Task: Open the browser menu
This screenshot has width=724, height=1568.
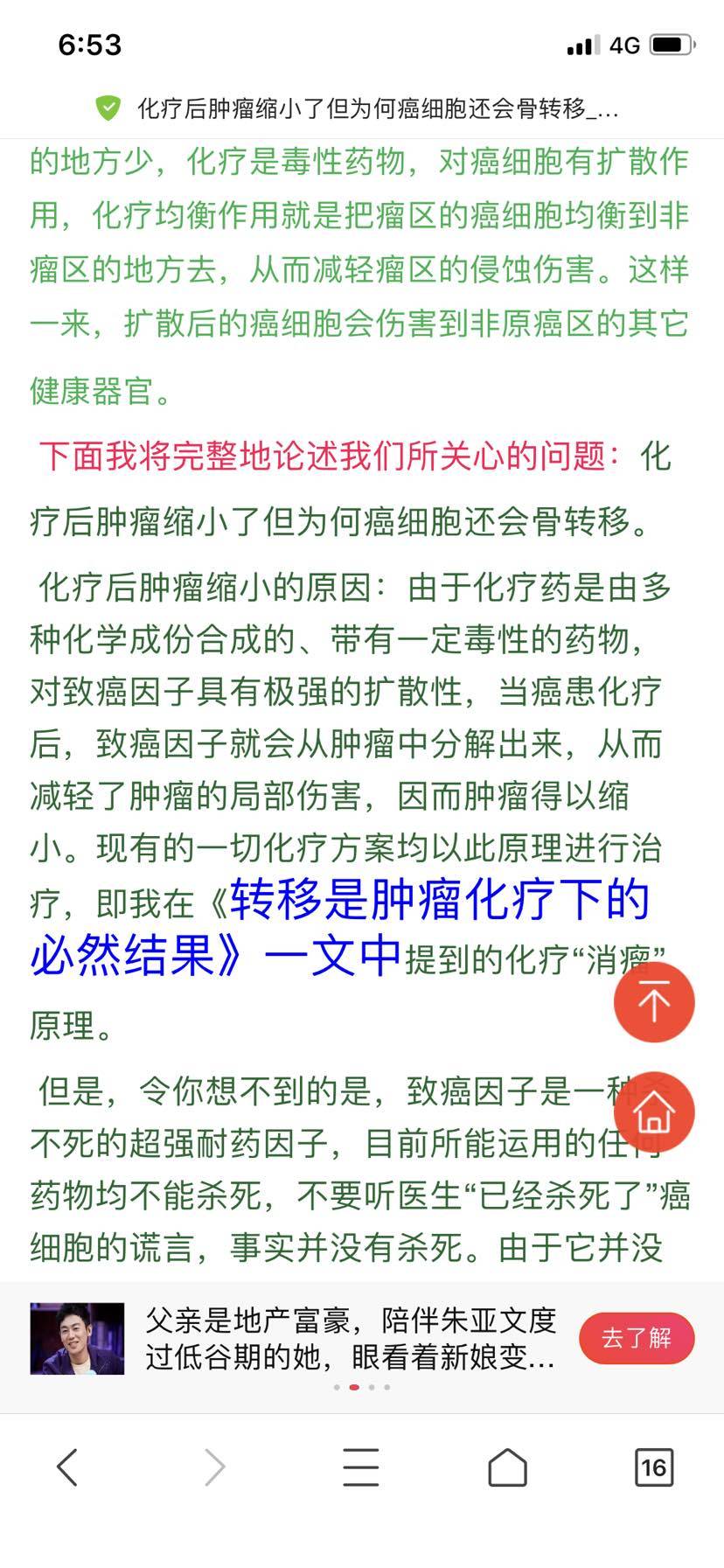Action: (360, 1467)
